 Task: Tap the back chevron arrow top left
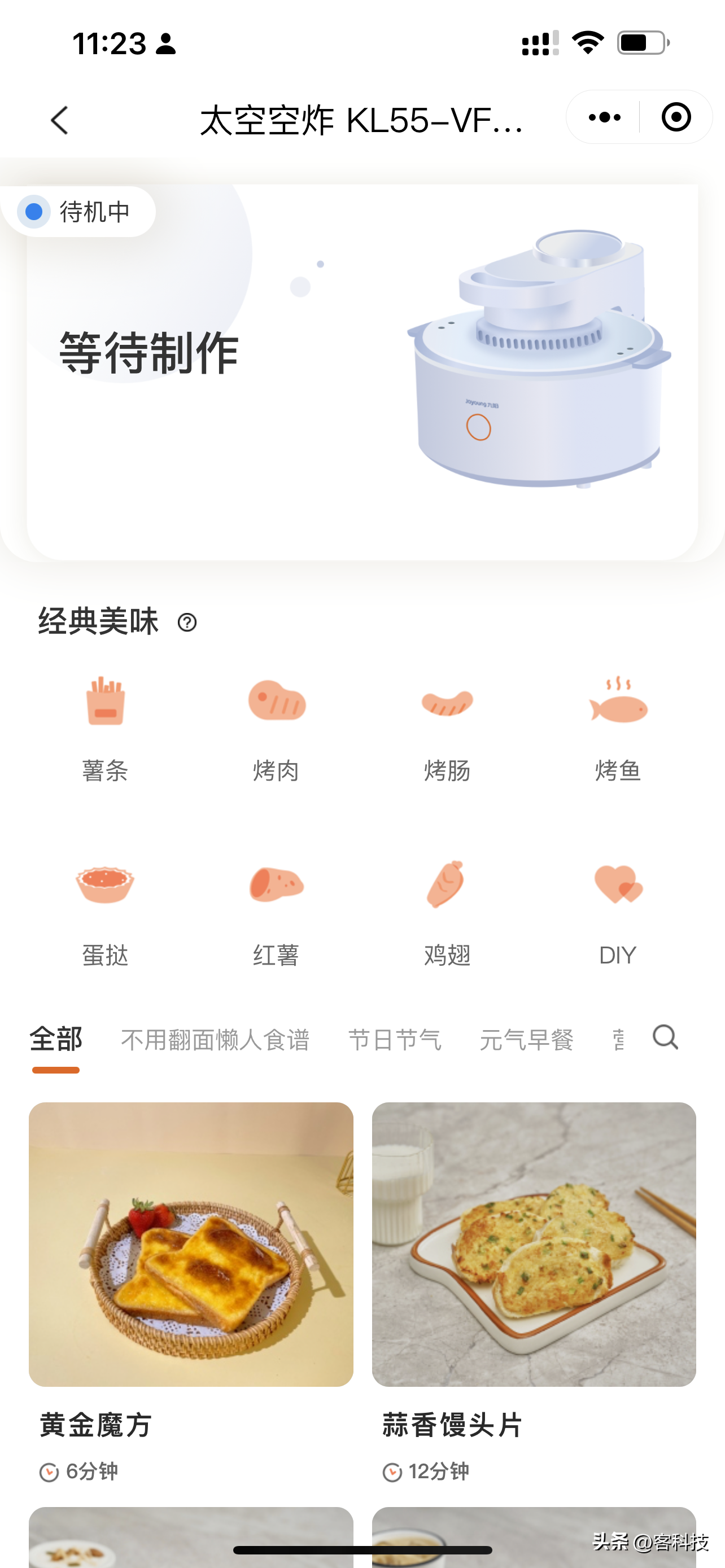pyautogui.click(x=58, y=120)
